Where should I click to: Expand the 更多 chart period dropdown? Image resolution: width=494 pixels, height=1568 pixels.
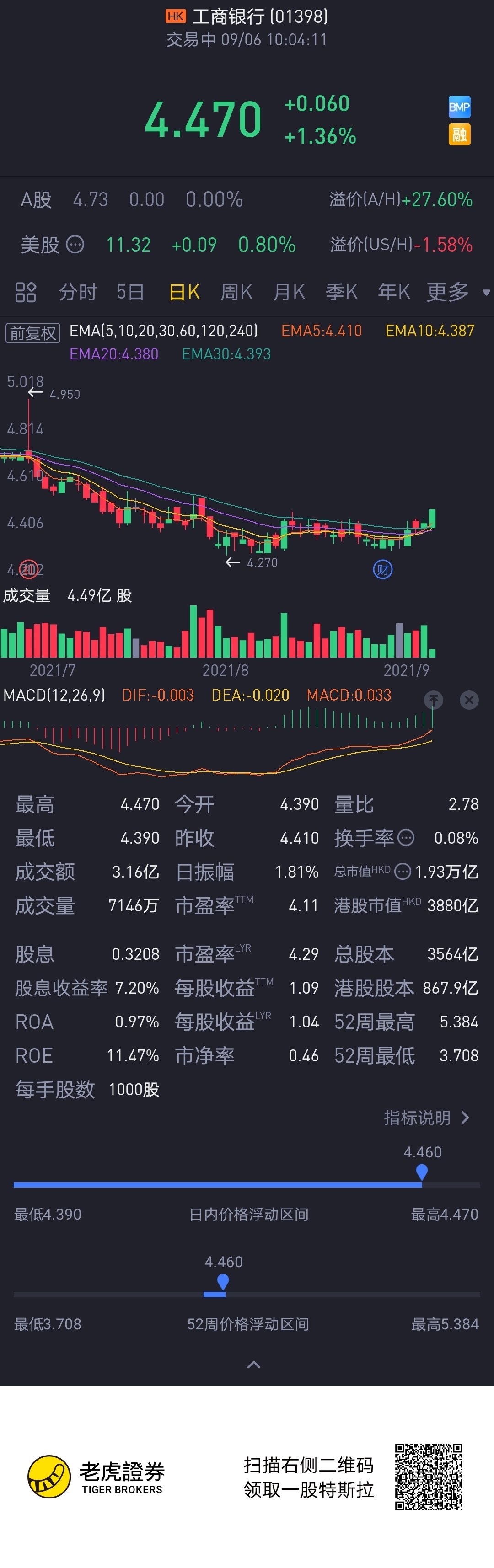pyautogui.click(x=457, y=292)
